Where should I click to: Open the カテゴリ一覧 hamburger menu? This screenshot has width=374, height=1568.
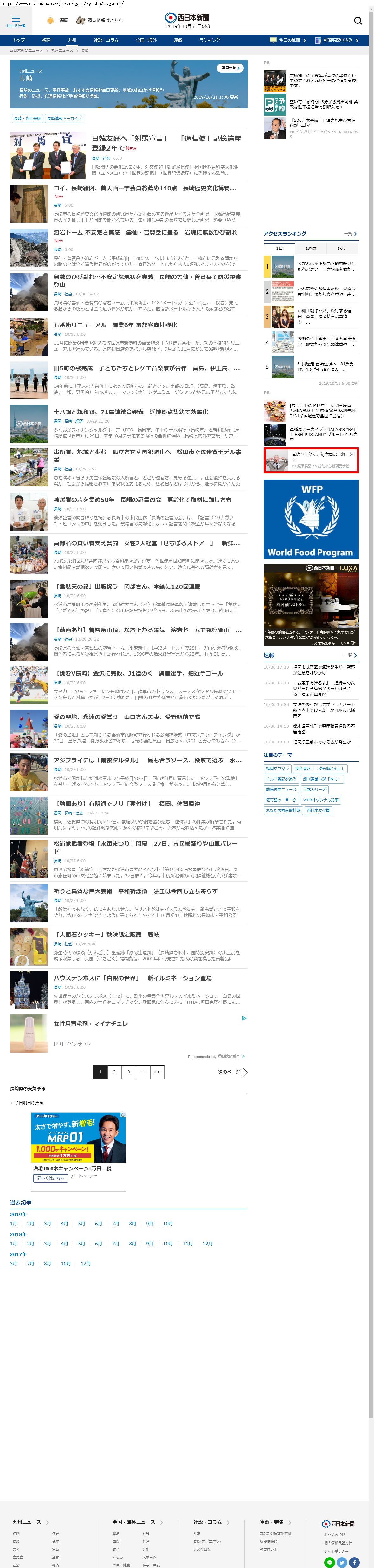click(16, 21)
